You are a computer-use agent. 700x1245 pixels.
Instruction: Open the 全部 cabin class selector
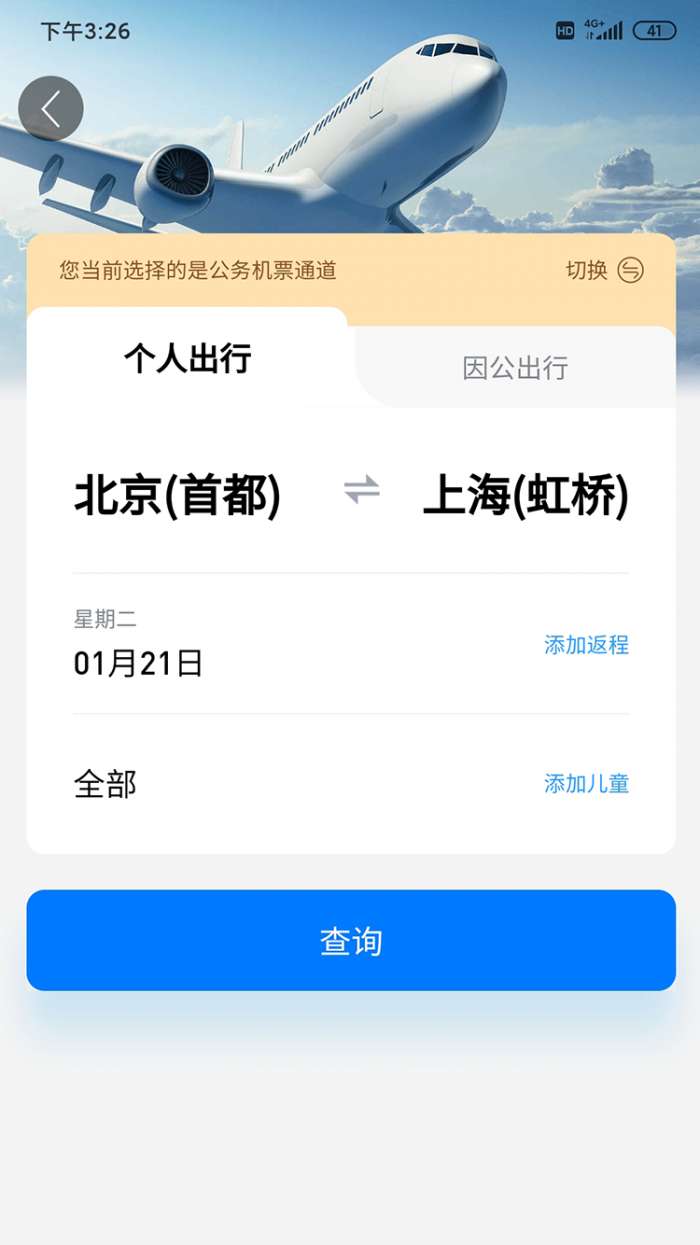[x=105, y=784]
